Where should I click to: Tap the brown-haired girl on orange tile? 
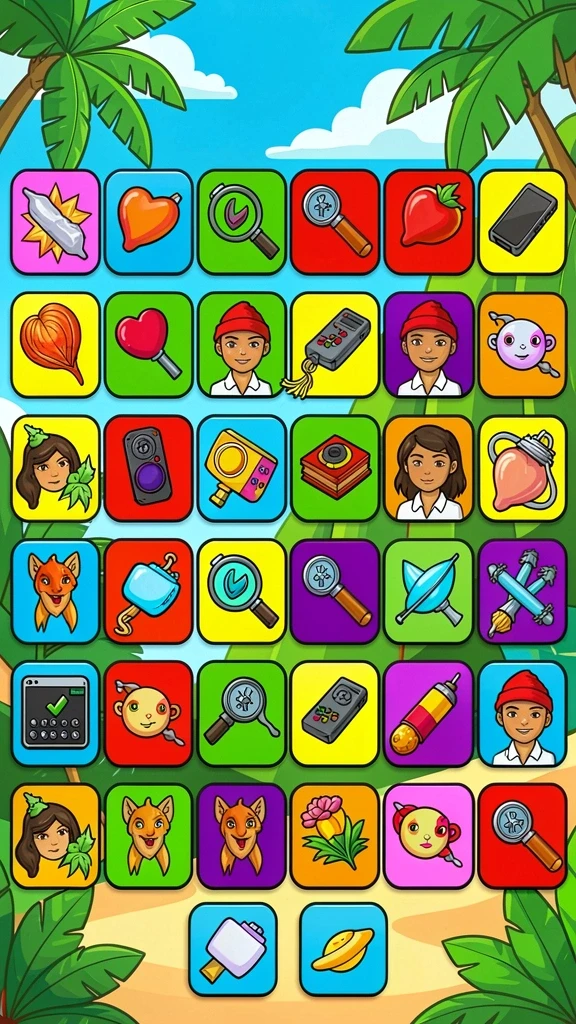(x=428, y=468)
